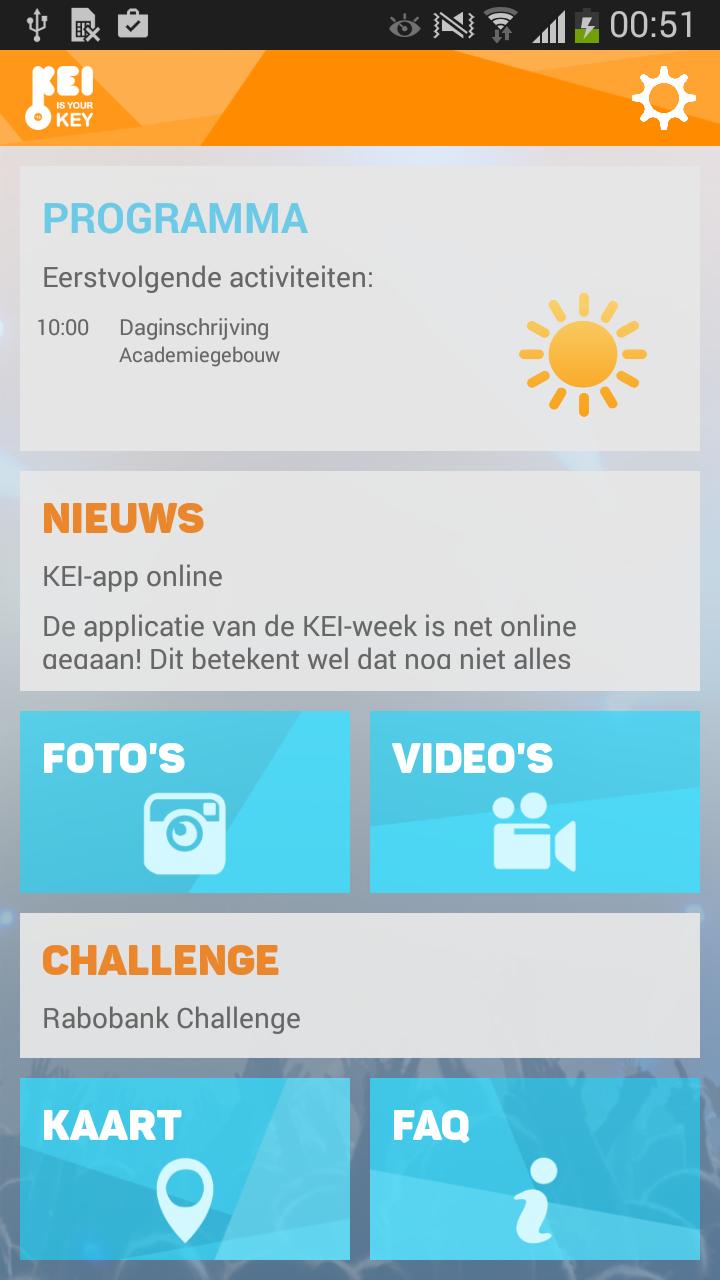
Task: Open the Rabobank Challenge card
Action: 360,985
